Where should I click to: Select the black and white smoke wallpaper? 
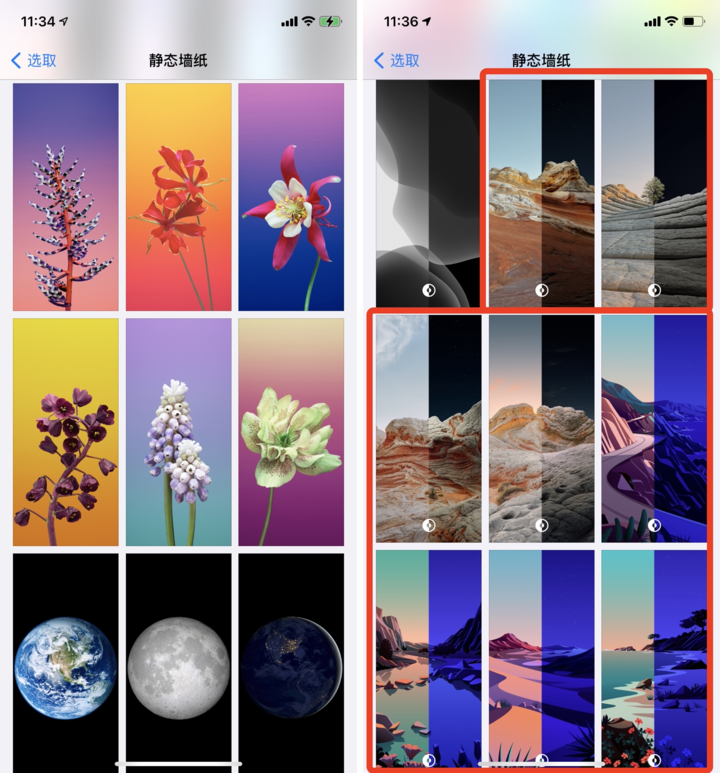[428, 192]
